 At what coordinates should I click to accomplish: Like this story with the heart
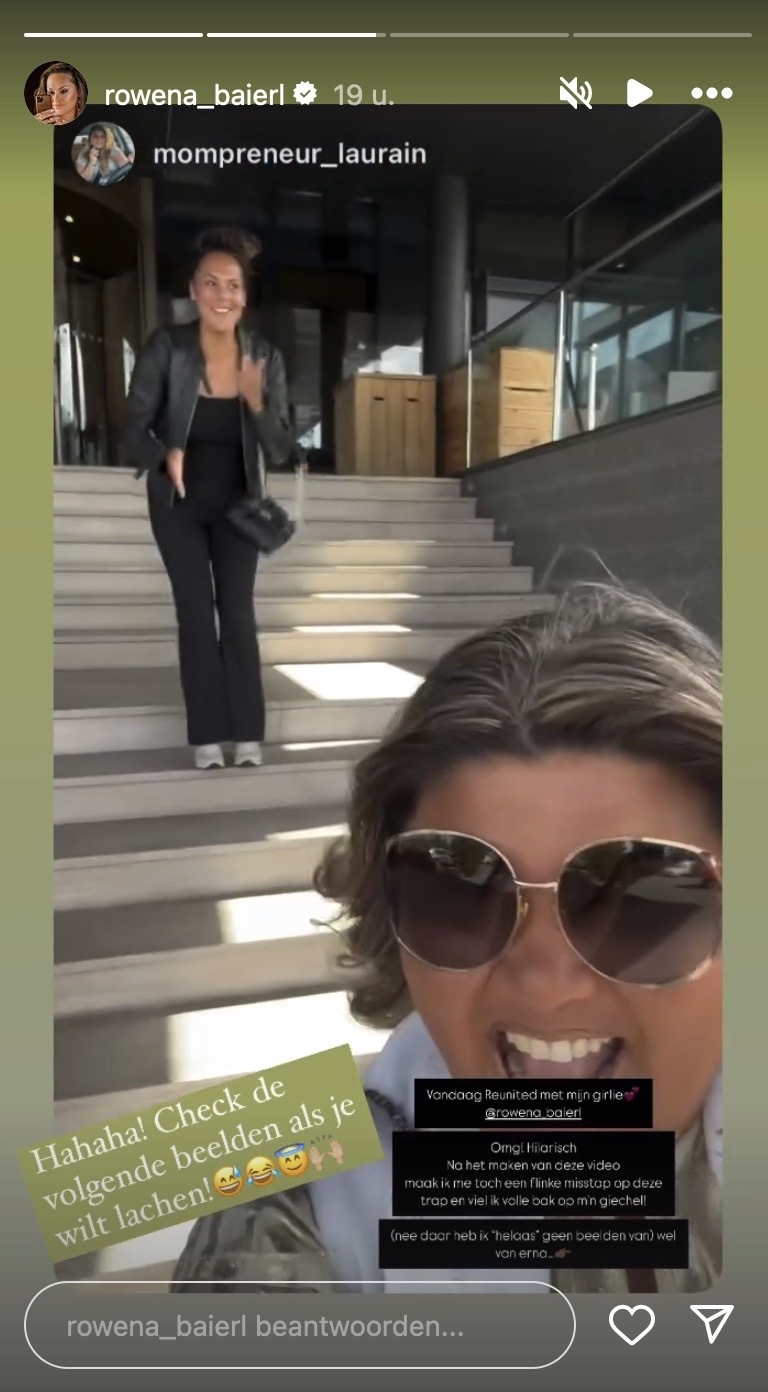[x=632, y=1325]
